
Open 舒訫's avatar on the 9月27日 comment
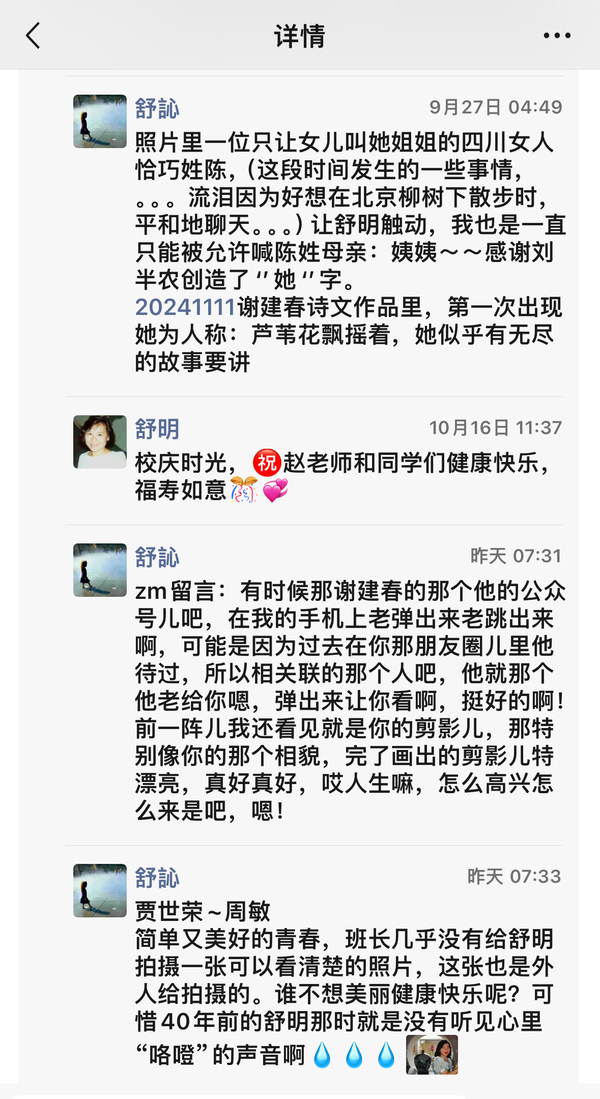(x=100, y=122)
